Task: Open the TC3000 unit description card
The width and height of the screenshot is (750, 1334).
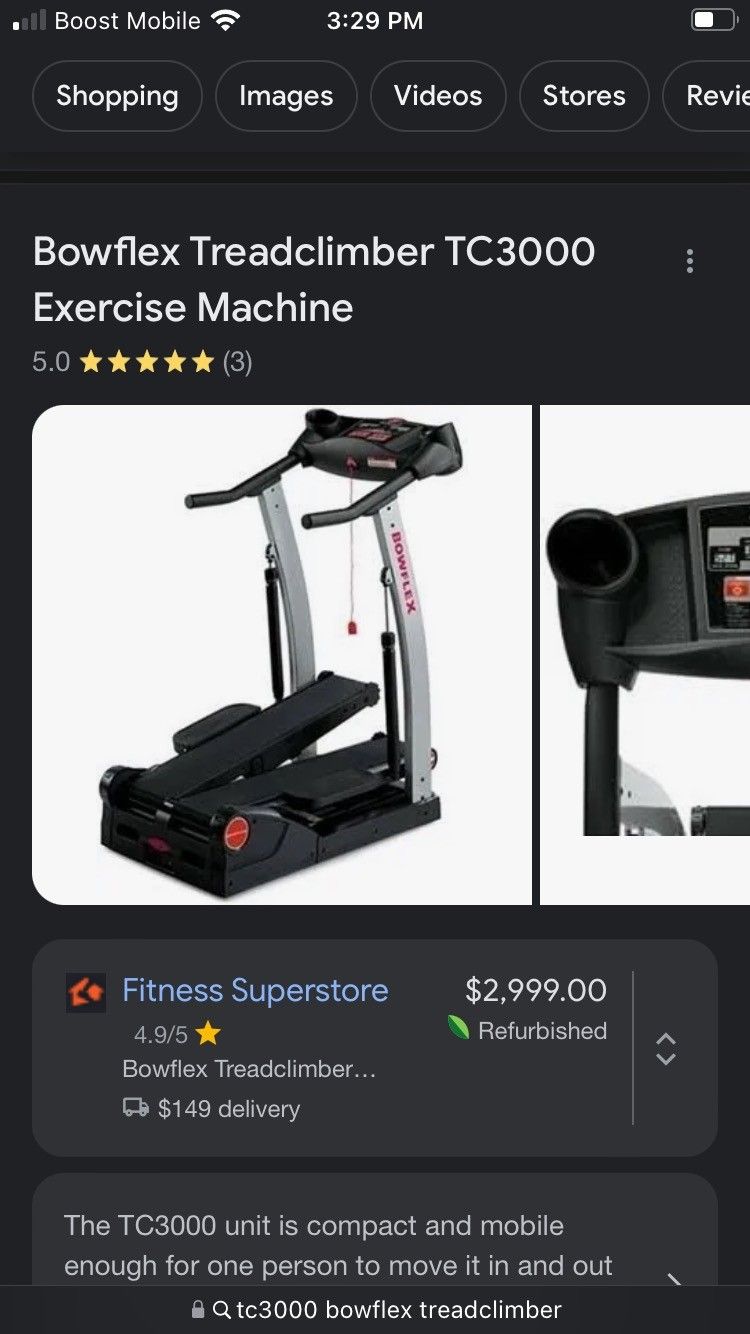Action: pyautogui.click(x=375, y=1230)
